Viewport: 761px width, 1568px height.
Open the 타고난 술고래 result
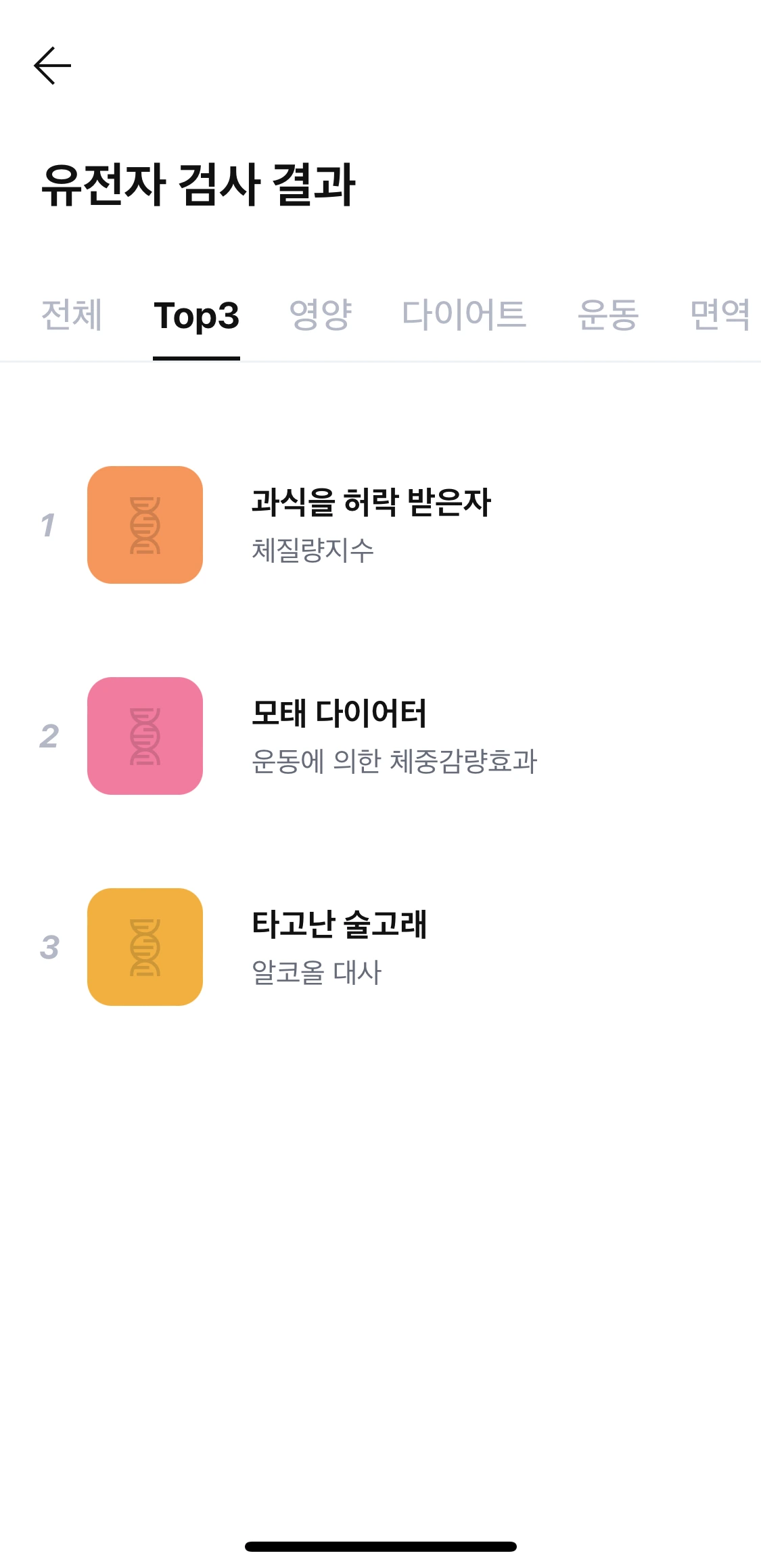[x=380, y=947]
